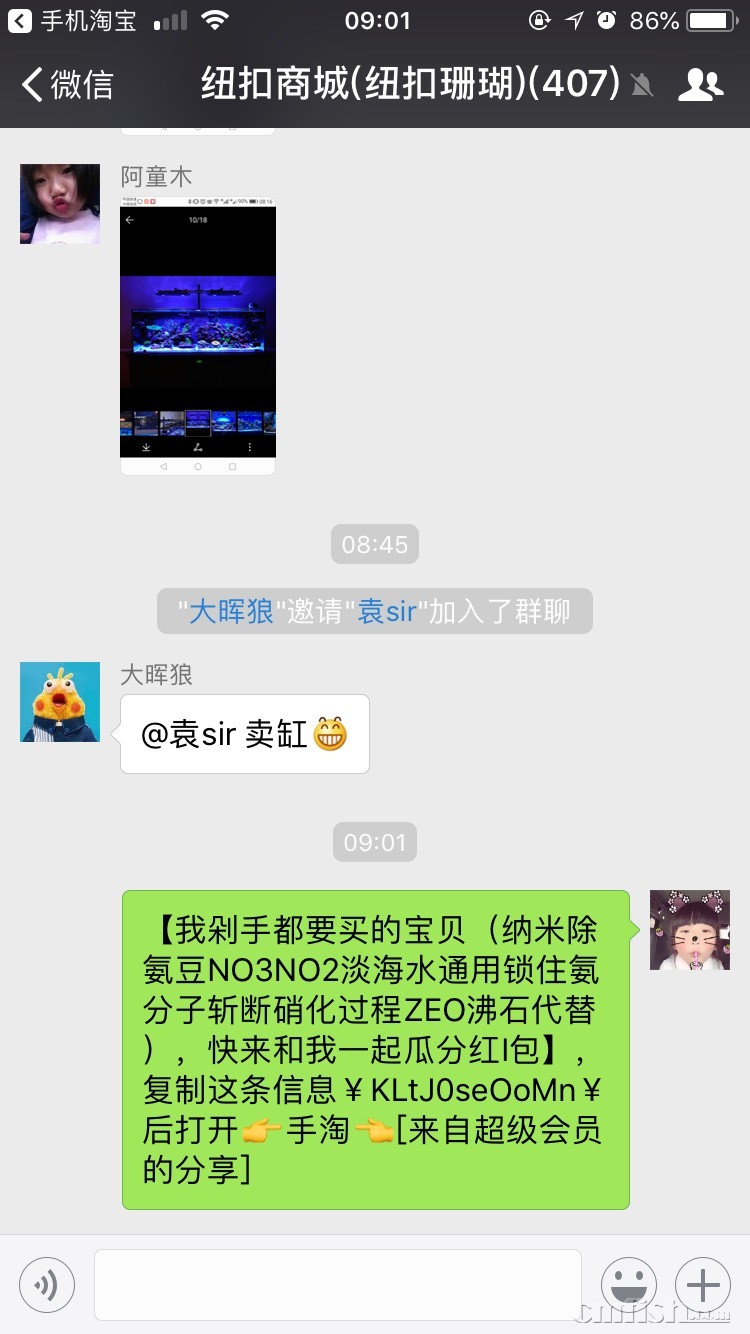This screenshot has height=1334, width=750.
Task: Open my own avatar beside the green message
Action: (689, 930)
